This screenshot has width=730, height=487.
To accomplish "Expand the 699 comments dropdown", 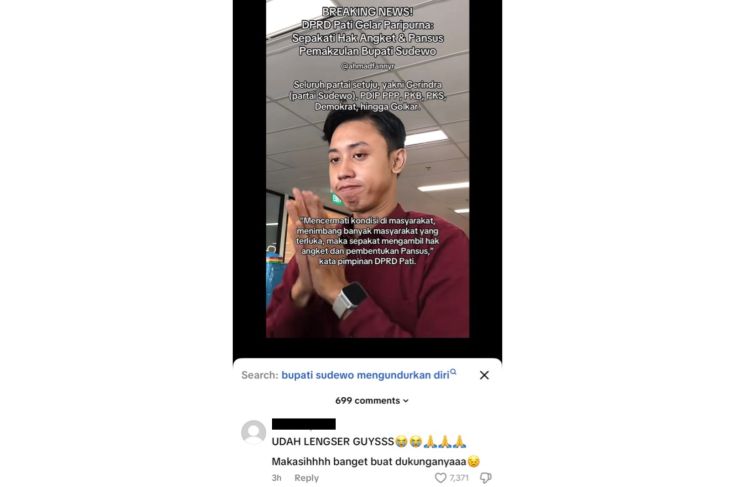I will pos(371,401).
